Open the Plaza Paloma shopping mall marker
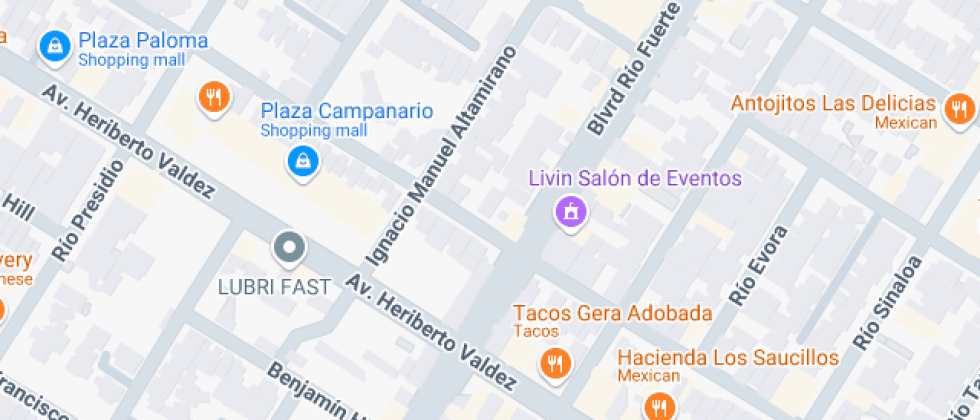The image size is (980, 420). 53,45
